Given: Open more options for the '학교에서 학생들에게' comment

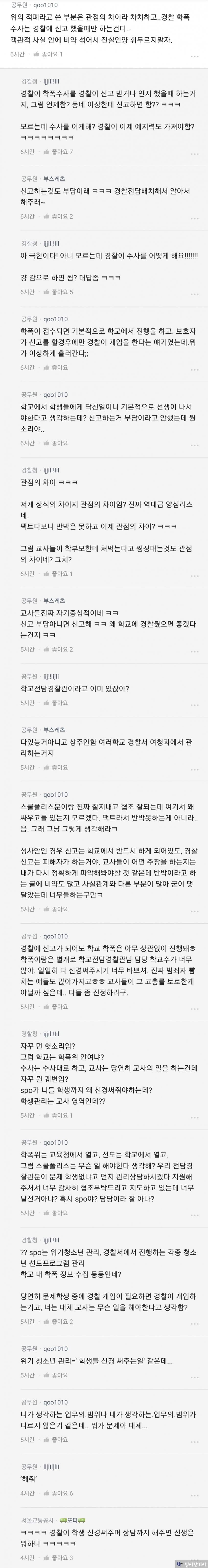Looking at the screenshot, I should tap(195, 443).
